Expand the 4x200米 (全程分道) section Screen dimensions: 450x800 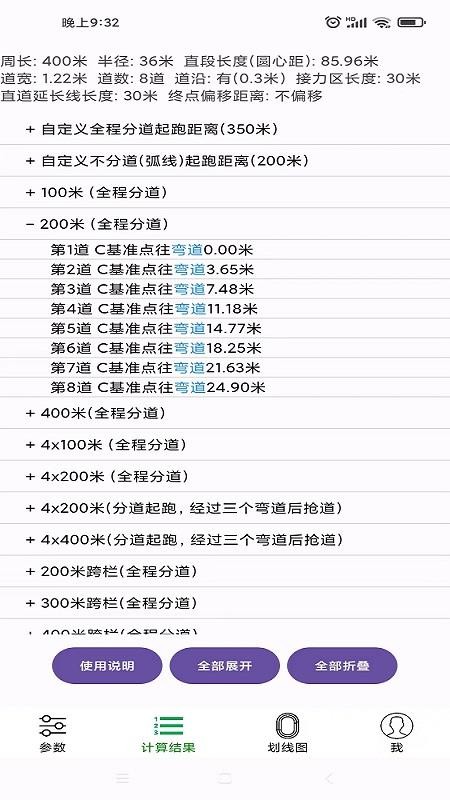[225, 476]
